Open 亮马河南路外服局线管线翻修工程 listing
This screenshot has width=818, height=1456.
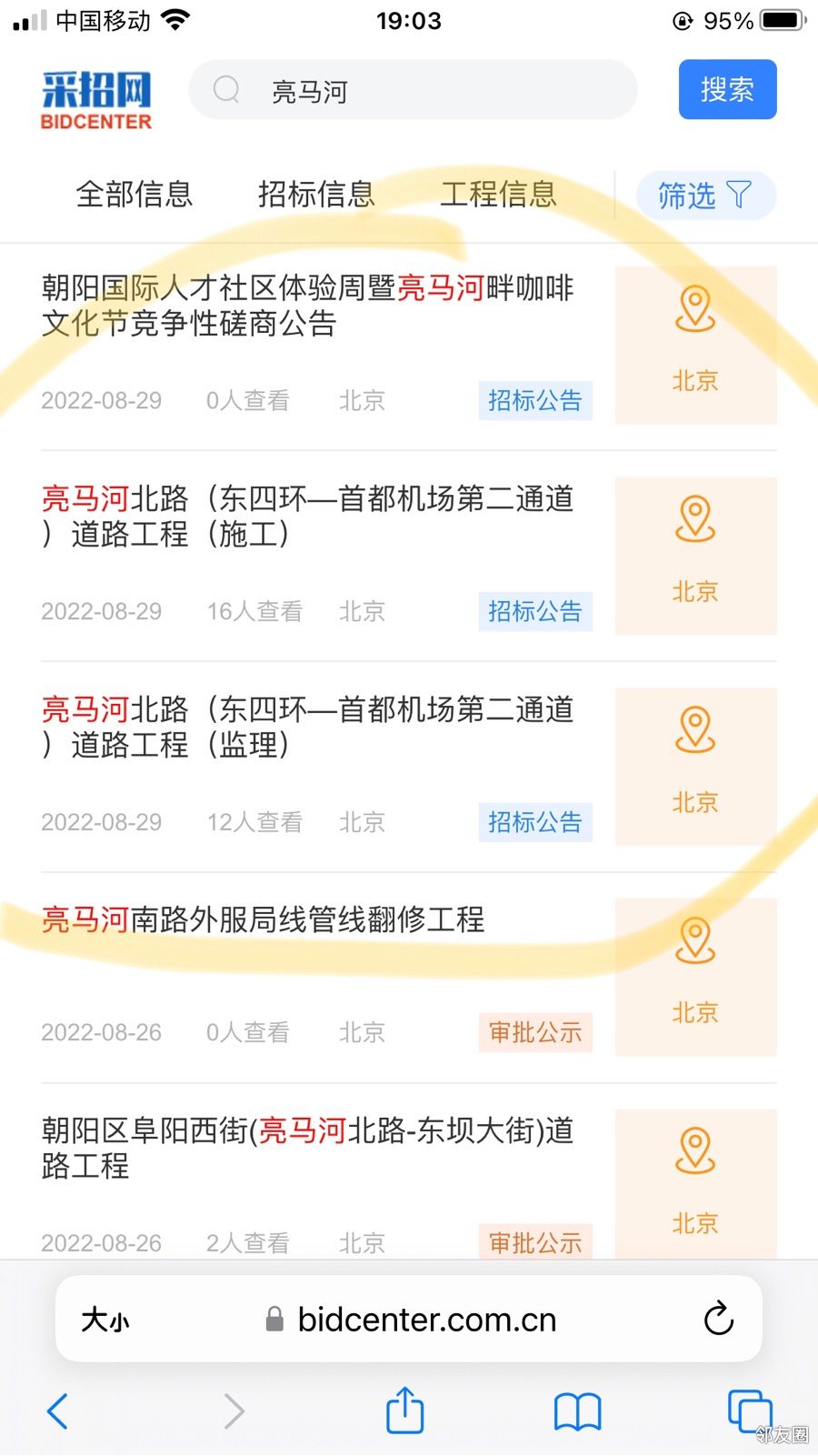point(264,920)
